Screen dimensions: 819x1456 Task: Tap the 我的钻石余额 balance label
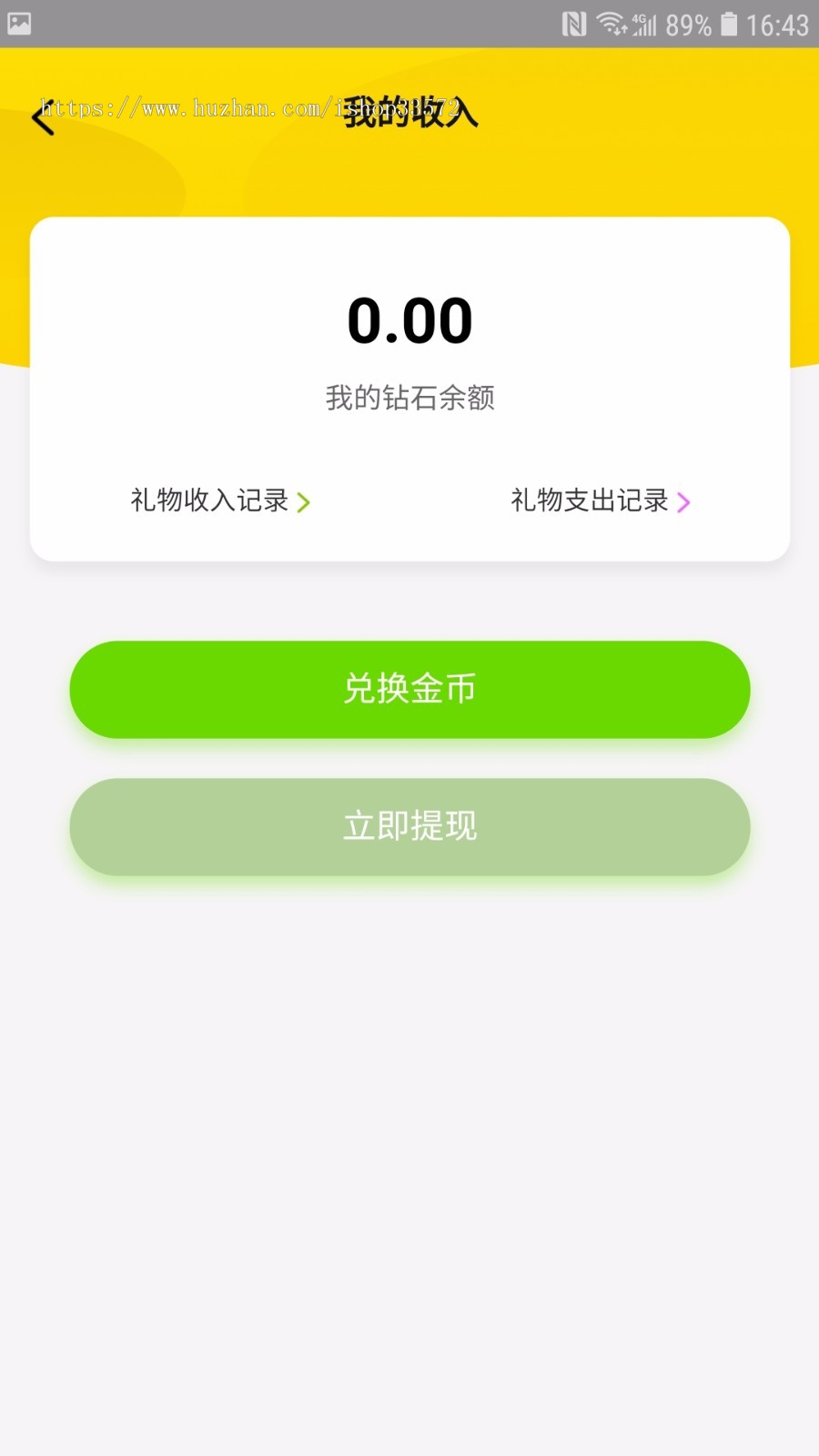click(x=411, y=398)
